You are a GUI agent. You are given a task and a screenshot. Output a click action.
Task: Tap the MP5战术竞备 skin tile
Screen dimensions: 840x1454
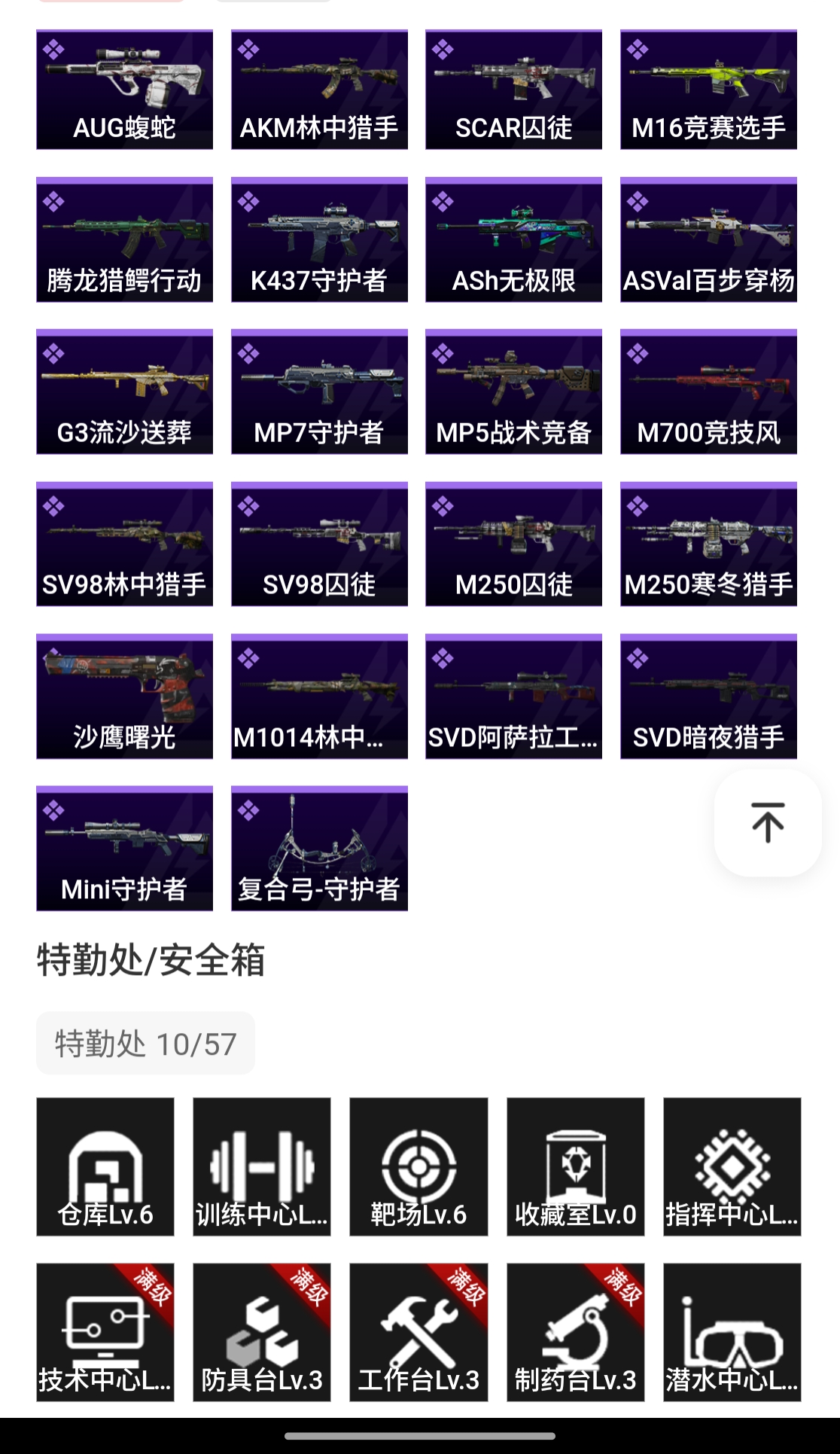513,392
